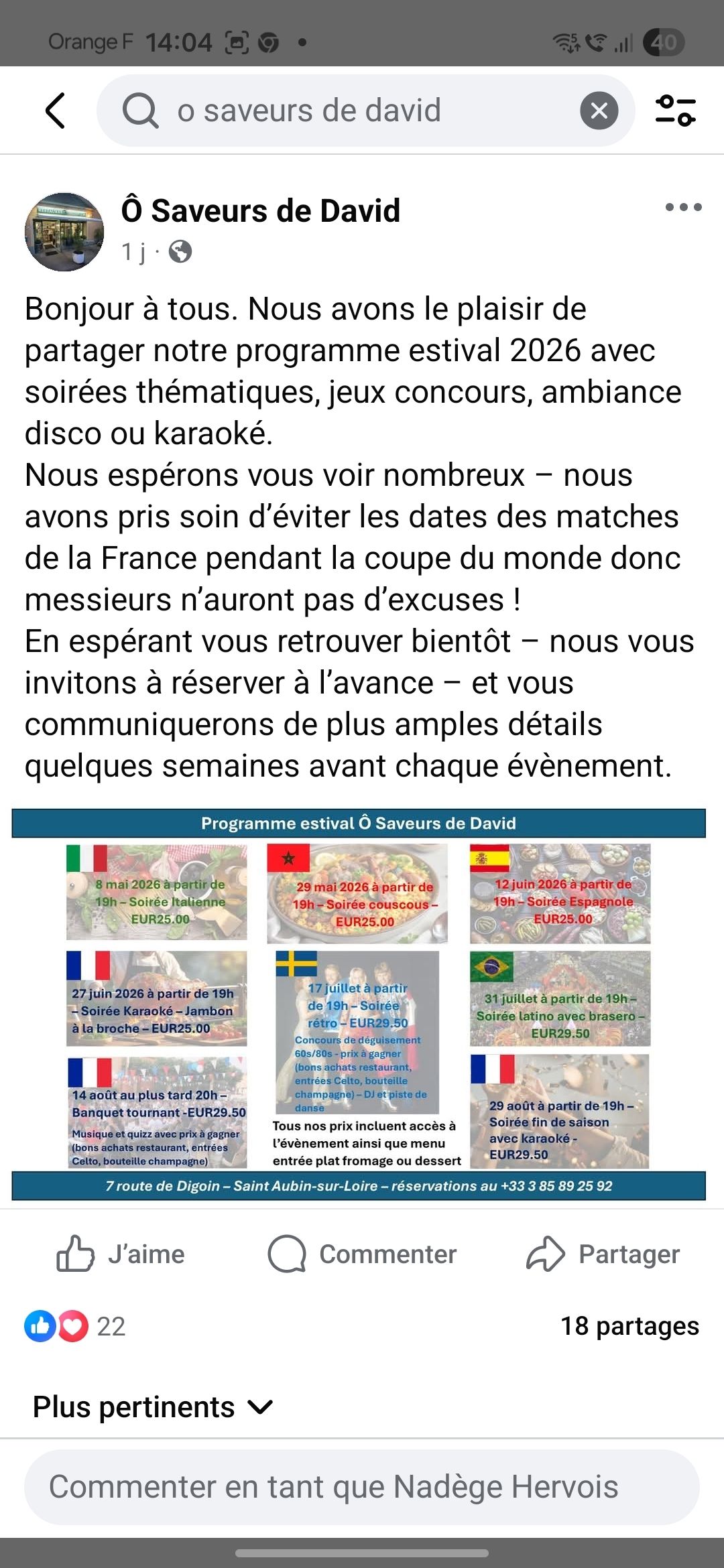Image resolution: width=724 pixels, height=1568 pixels.
Task: Open the search filter settings icon
Action: [x=675, y=111]
